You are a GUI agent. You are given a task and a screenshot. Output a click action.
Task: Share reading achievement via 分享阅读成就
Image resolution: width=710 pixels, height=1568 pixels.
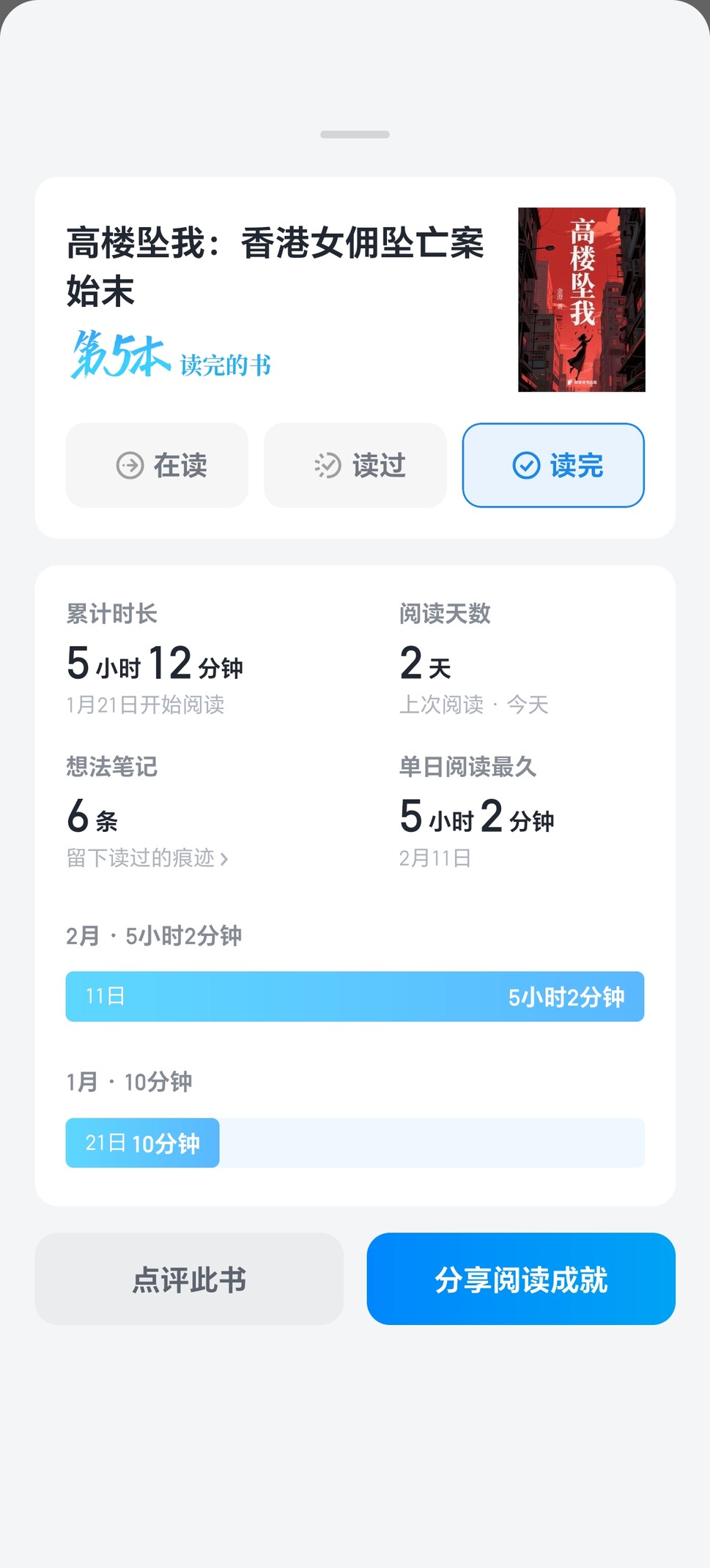(521, 1279)
